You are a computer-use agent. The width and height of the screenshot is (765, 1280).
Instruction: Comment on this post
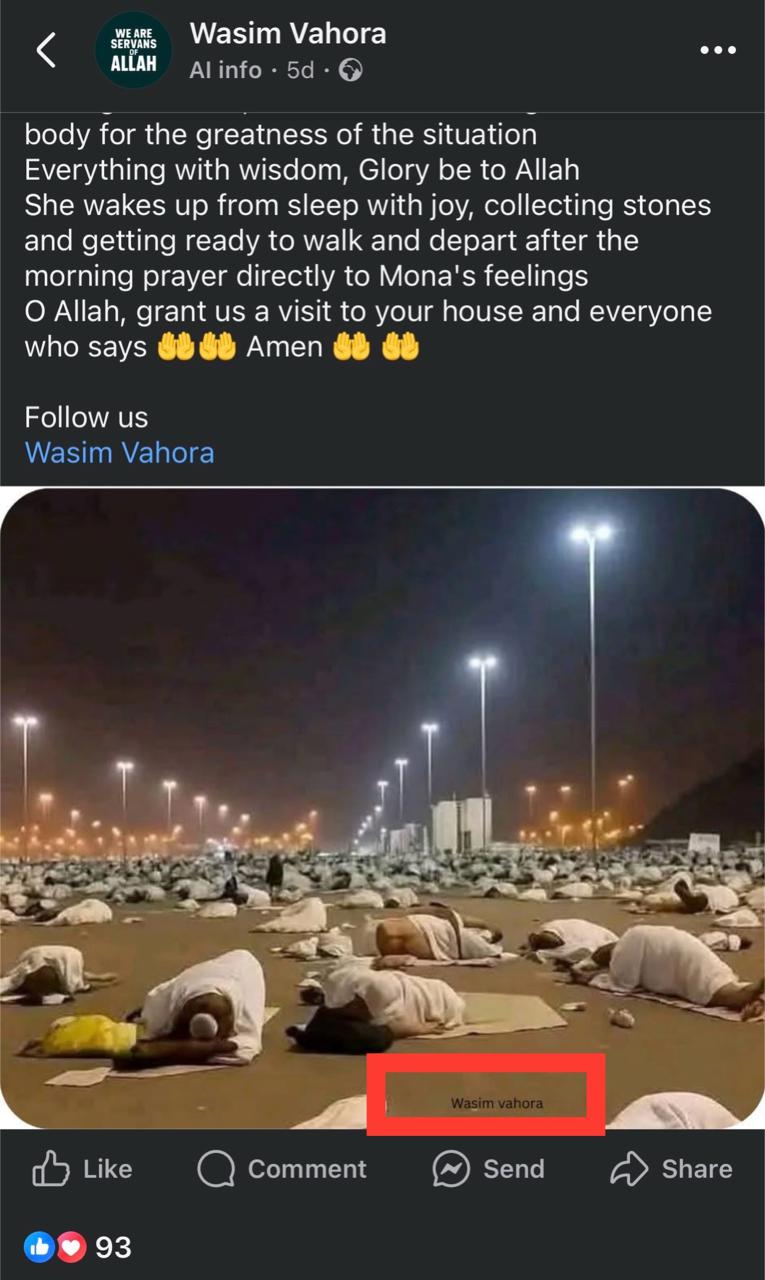(282, 1169)
